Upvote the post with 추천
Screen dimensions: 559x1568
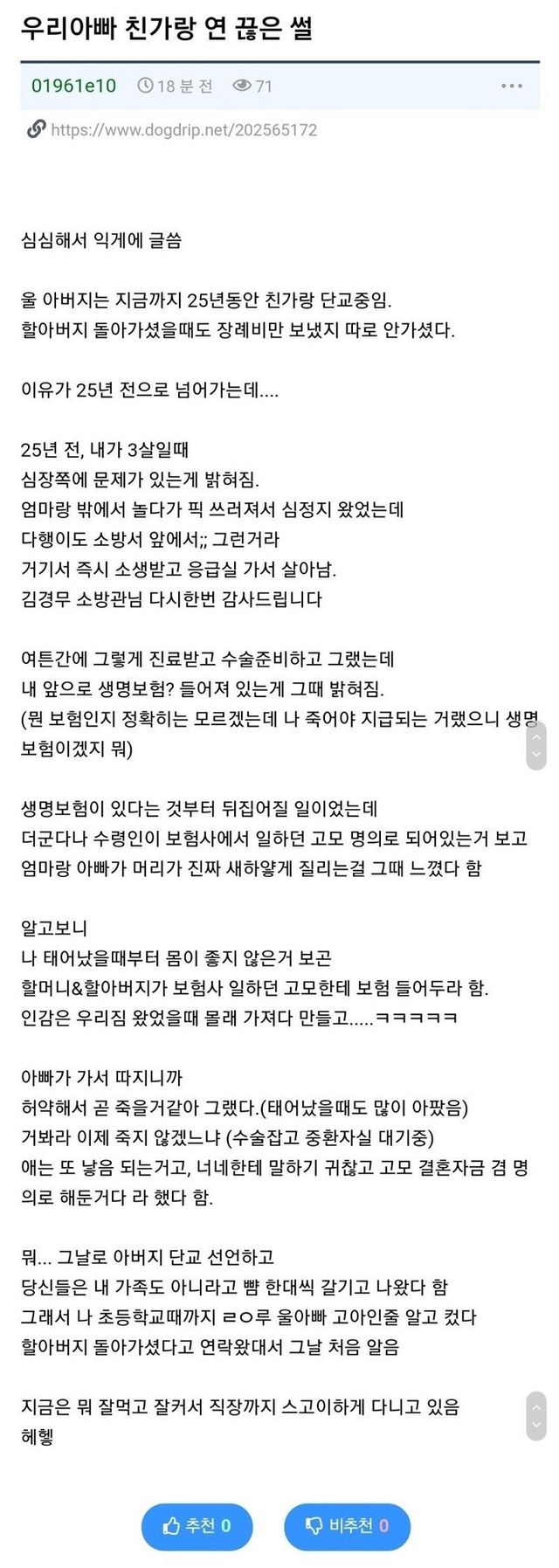[x=197, y=1525]
